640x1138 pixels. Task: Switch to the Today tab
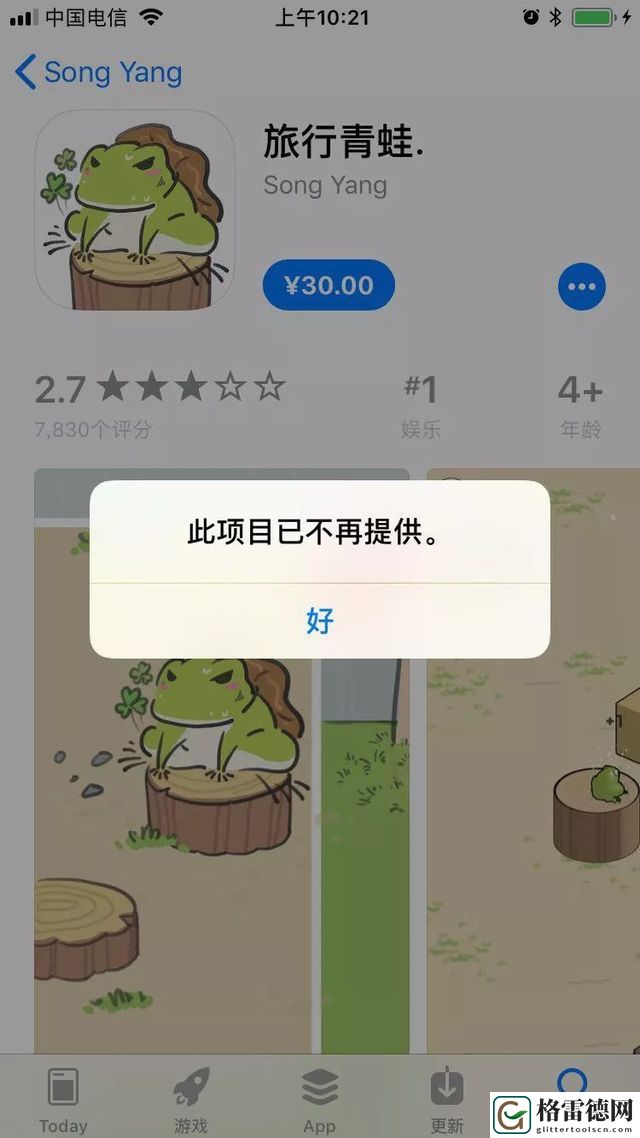coord(63,1098)
